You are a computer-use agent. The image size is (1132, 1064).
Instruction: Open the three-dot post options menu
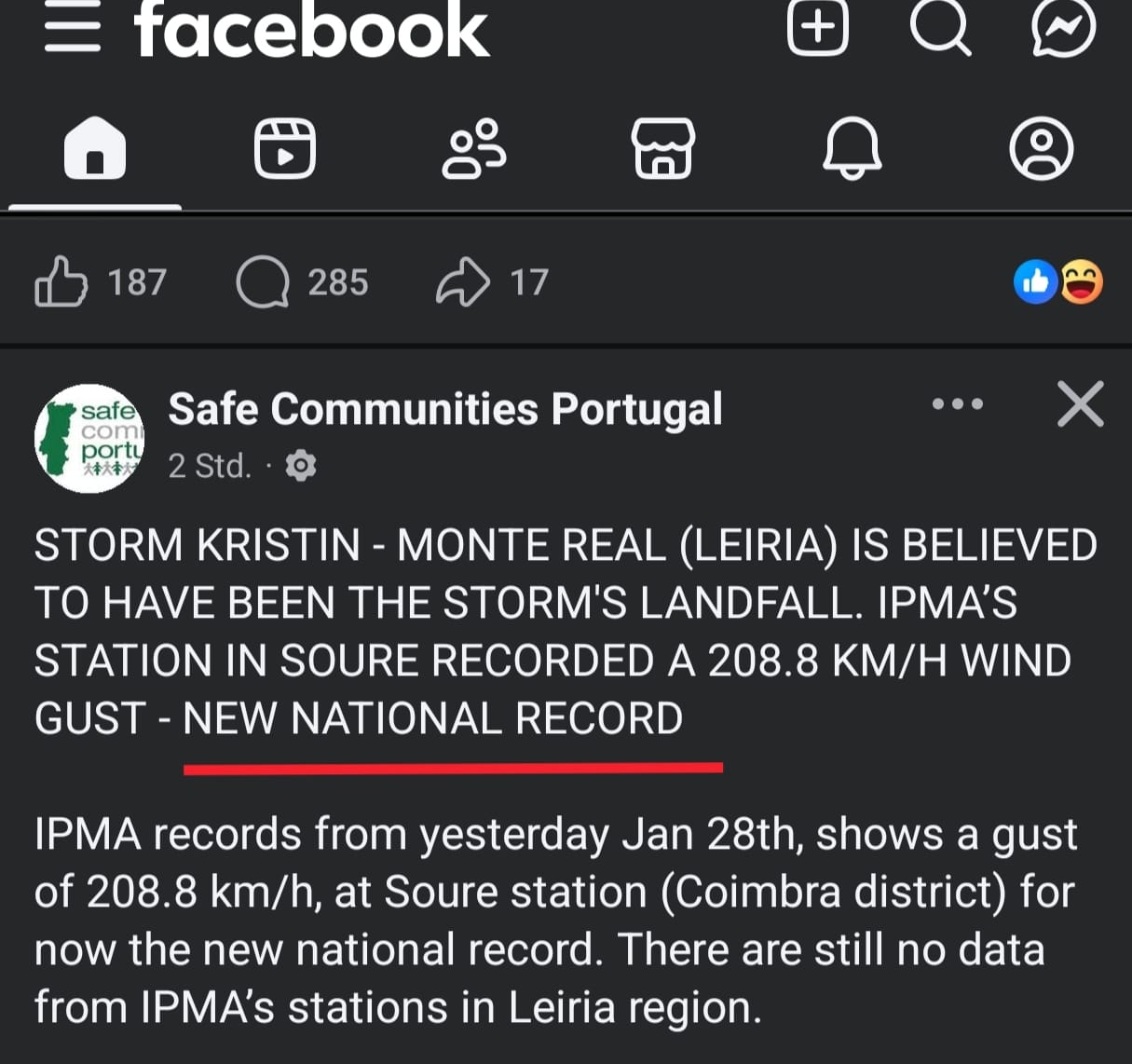[x=957, y=404]
